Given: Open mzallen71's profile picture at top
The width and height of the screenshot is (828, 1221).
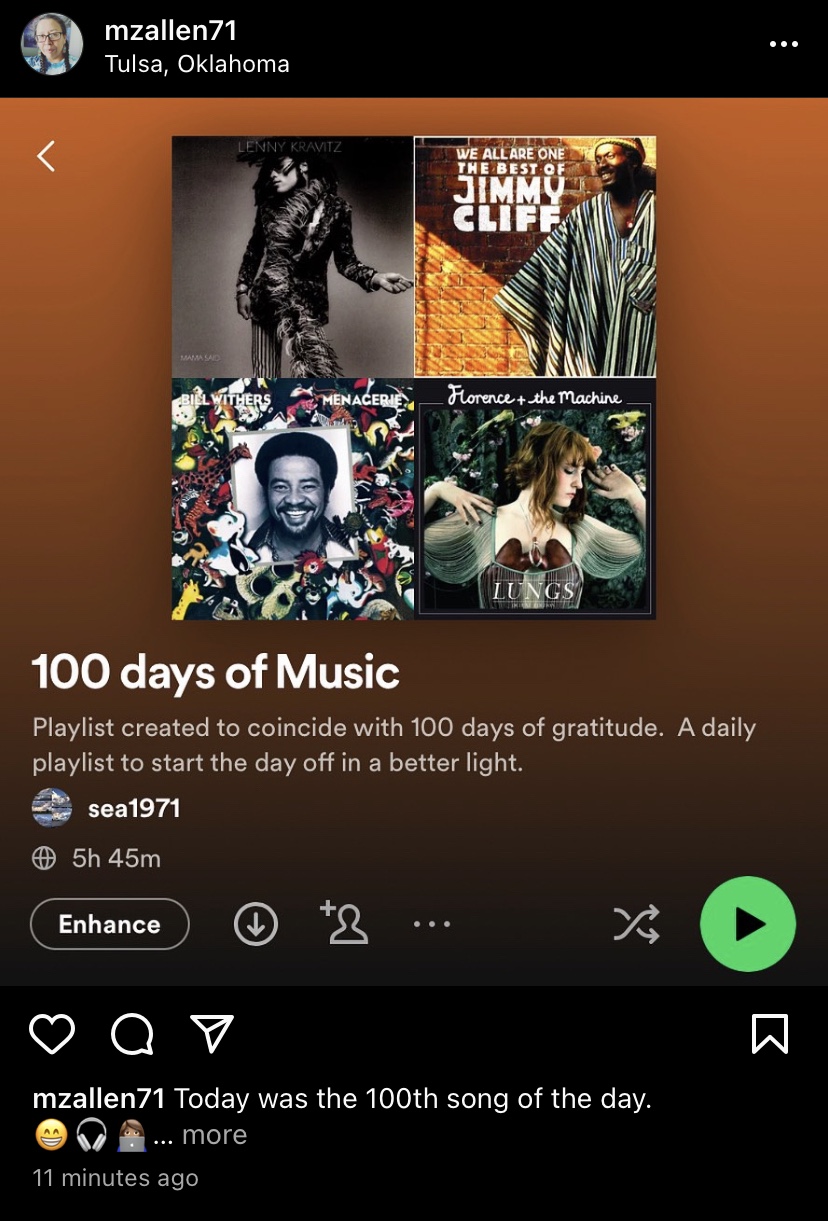Looking at the screenshot, I should tap(52, 45).
